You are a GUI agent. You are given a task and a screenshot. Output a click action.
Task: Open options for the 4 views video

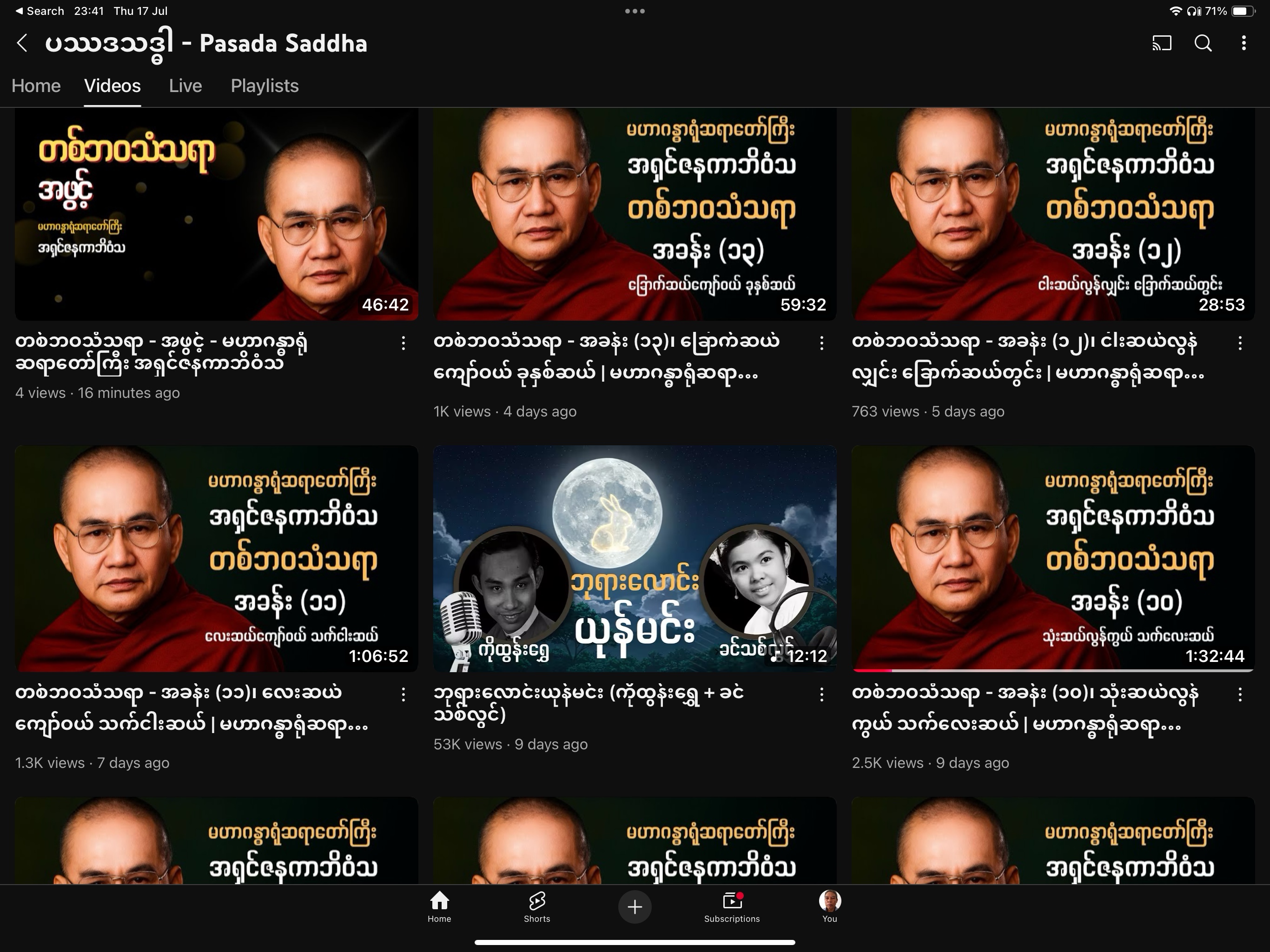coord(403,344)
